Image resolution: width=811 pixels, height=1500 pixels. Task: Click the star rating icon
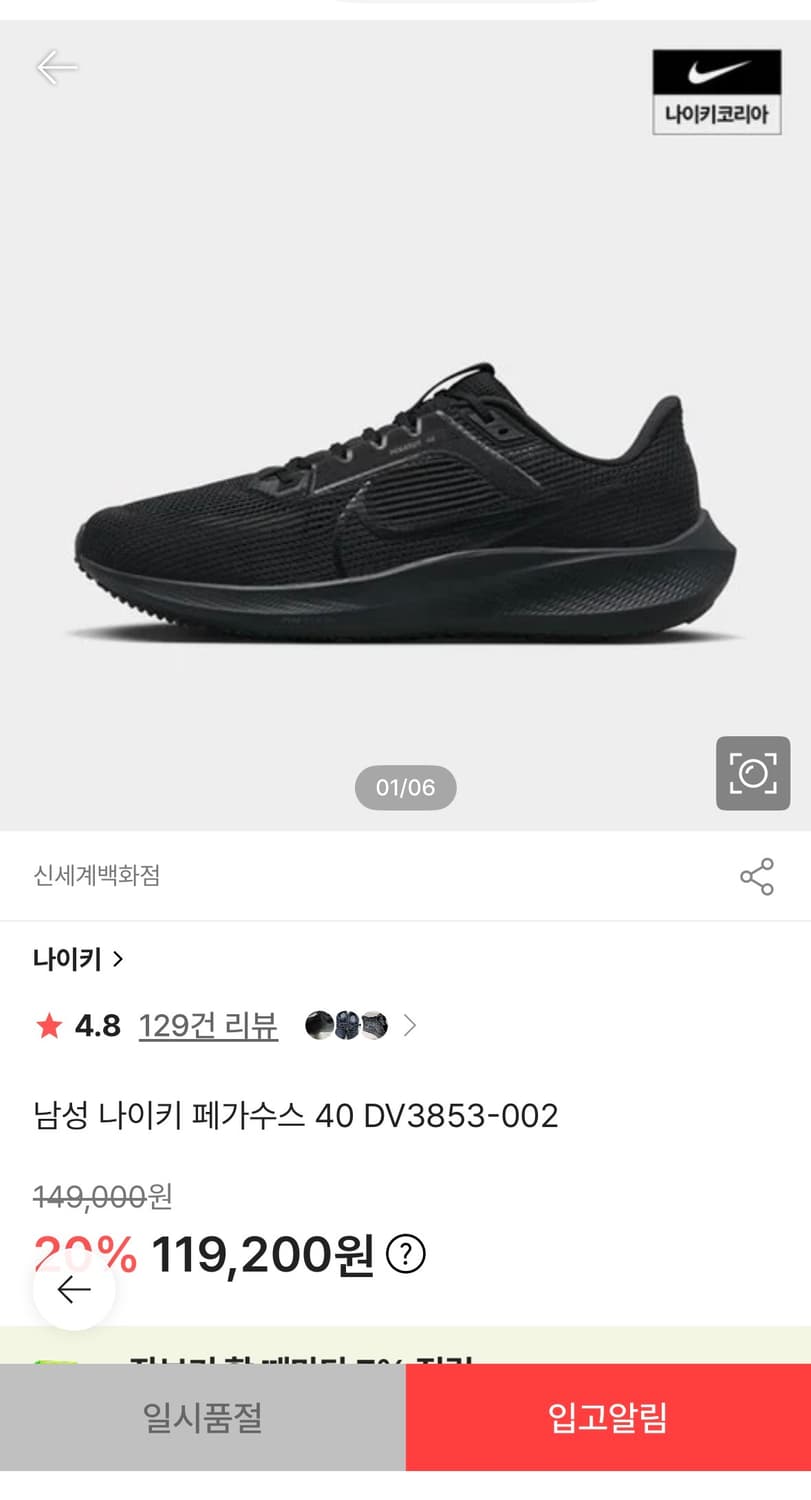(48, 1025)
